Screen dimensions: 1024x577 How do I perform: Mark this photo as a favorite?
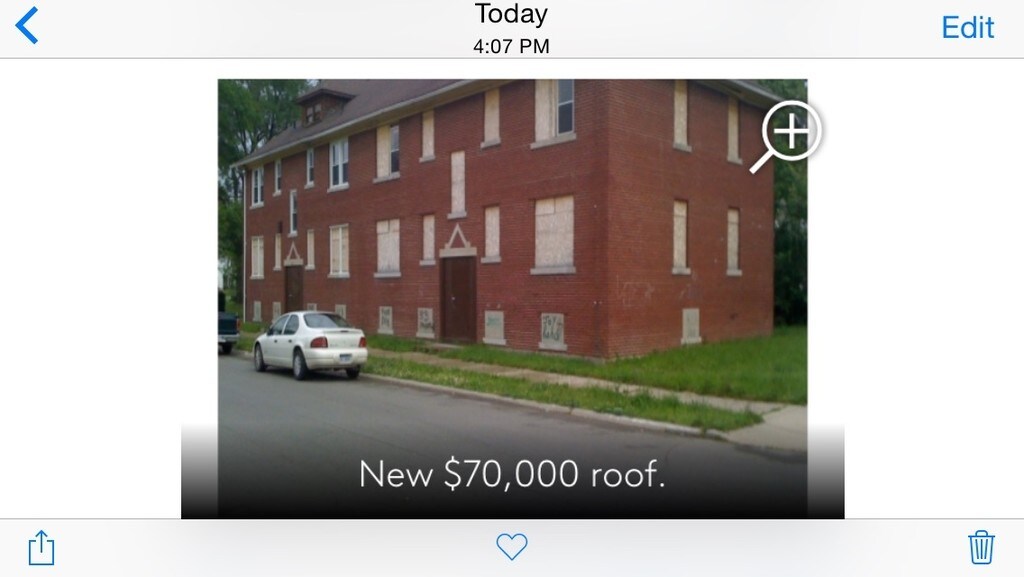[x=512, y=546]
